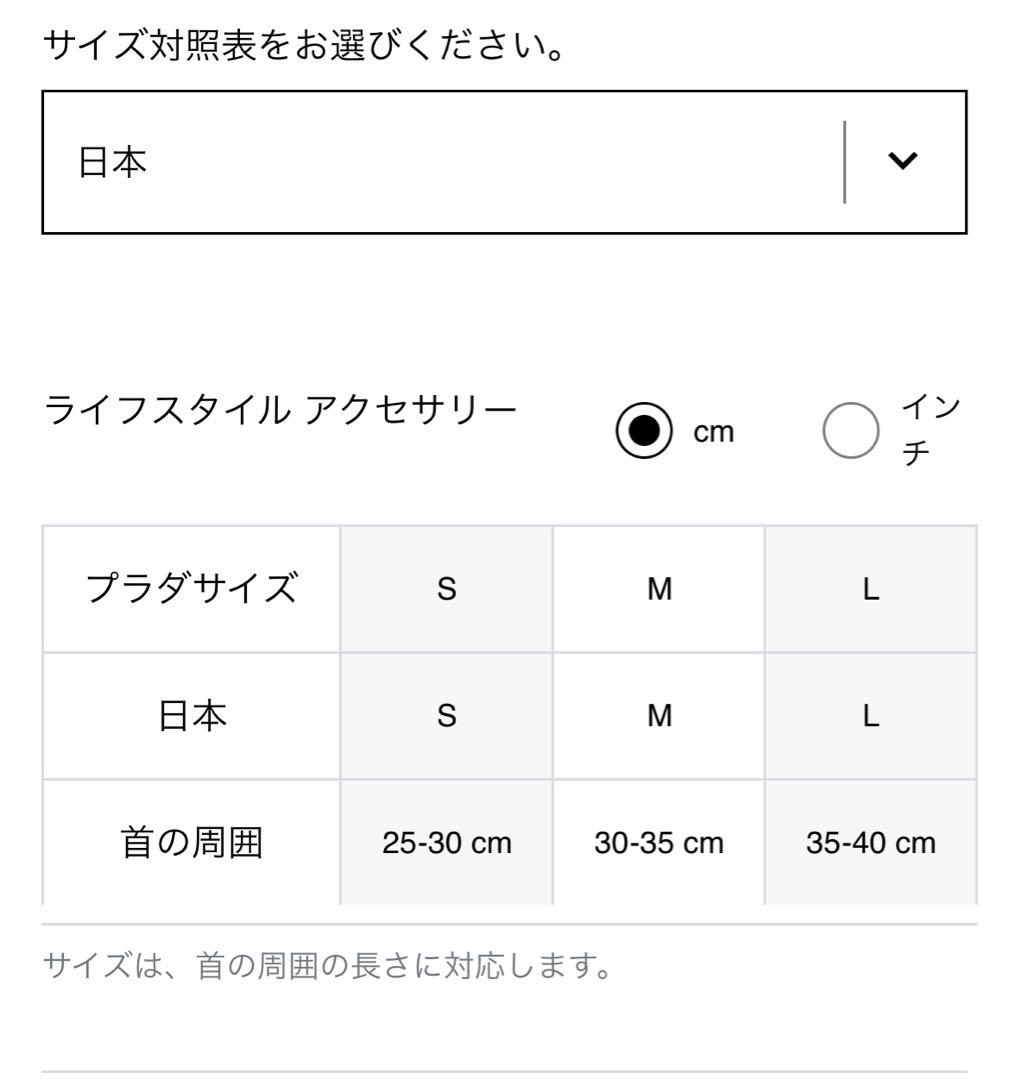The width and height of the screenshot is (1010, 1080).
Task: Click the 首の周囲 row label
Action: click(190, 843)
